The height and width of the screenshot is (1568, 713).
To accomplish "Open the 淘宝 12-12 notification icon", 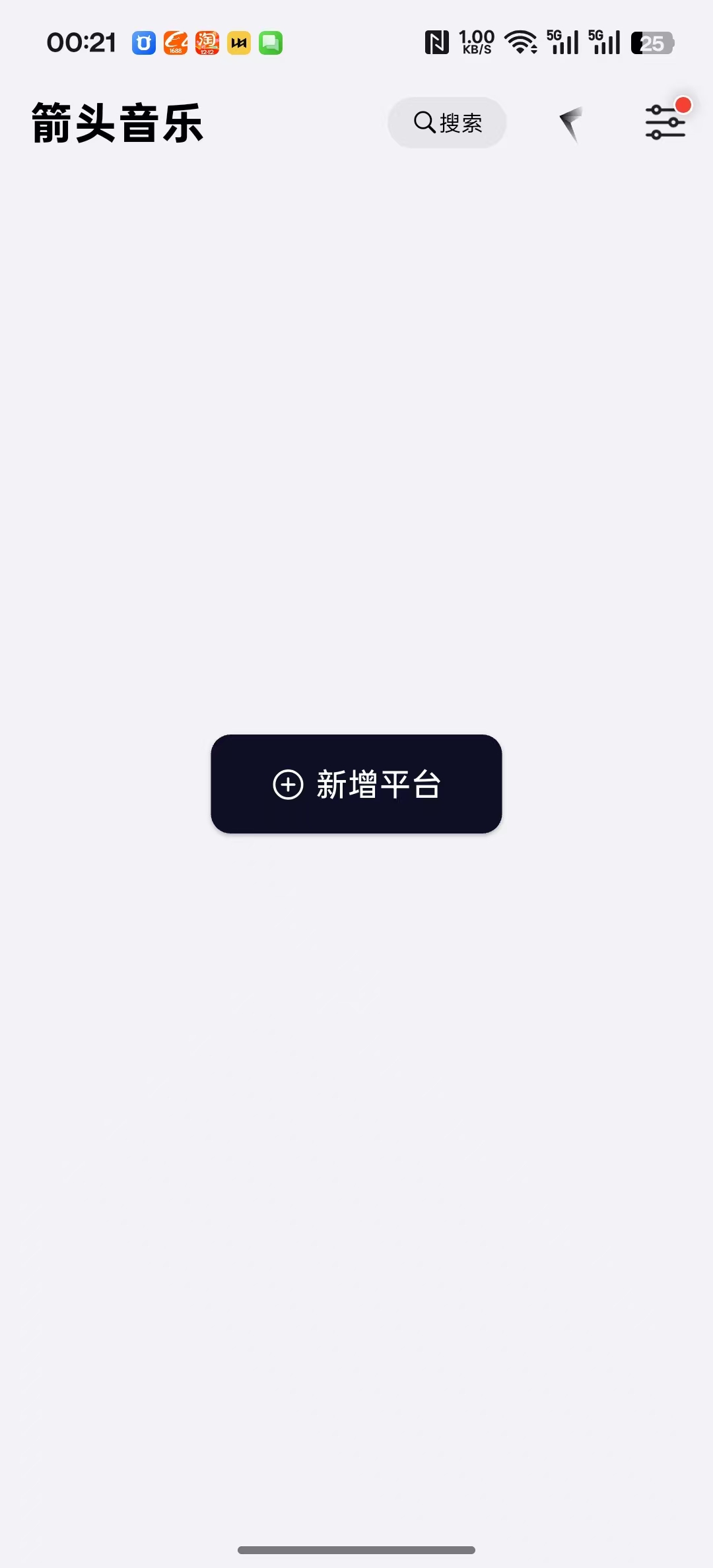I will (207, 42).
